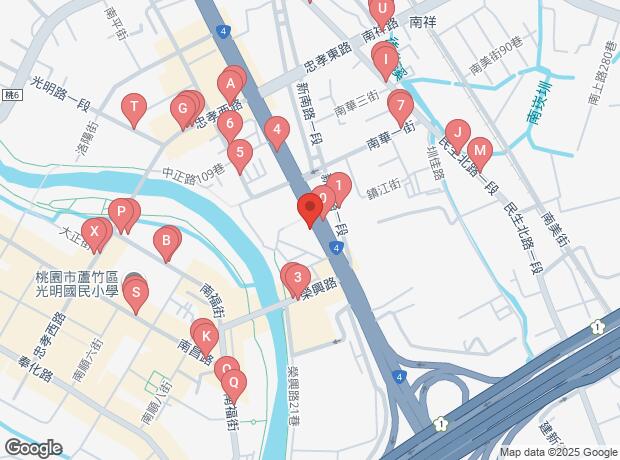The width and height of the screenshot is (620, 460).
Task: Tap the marker labeled K
Action: coord(204,335)
